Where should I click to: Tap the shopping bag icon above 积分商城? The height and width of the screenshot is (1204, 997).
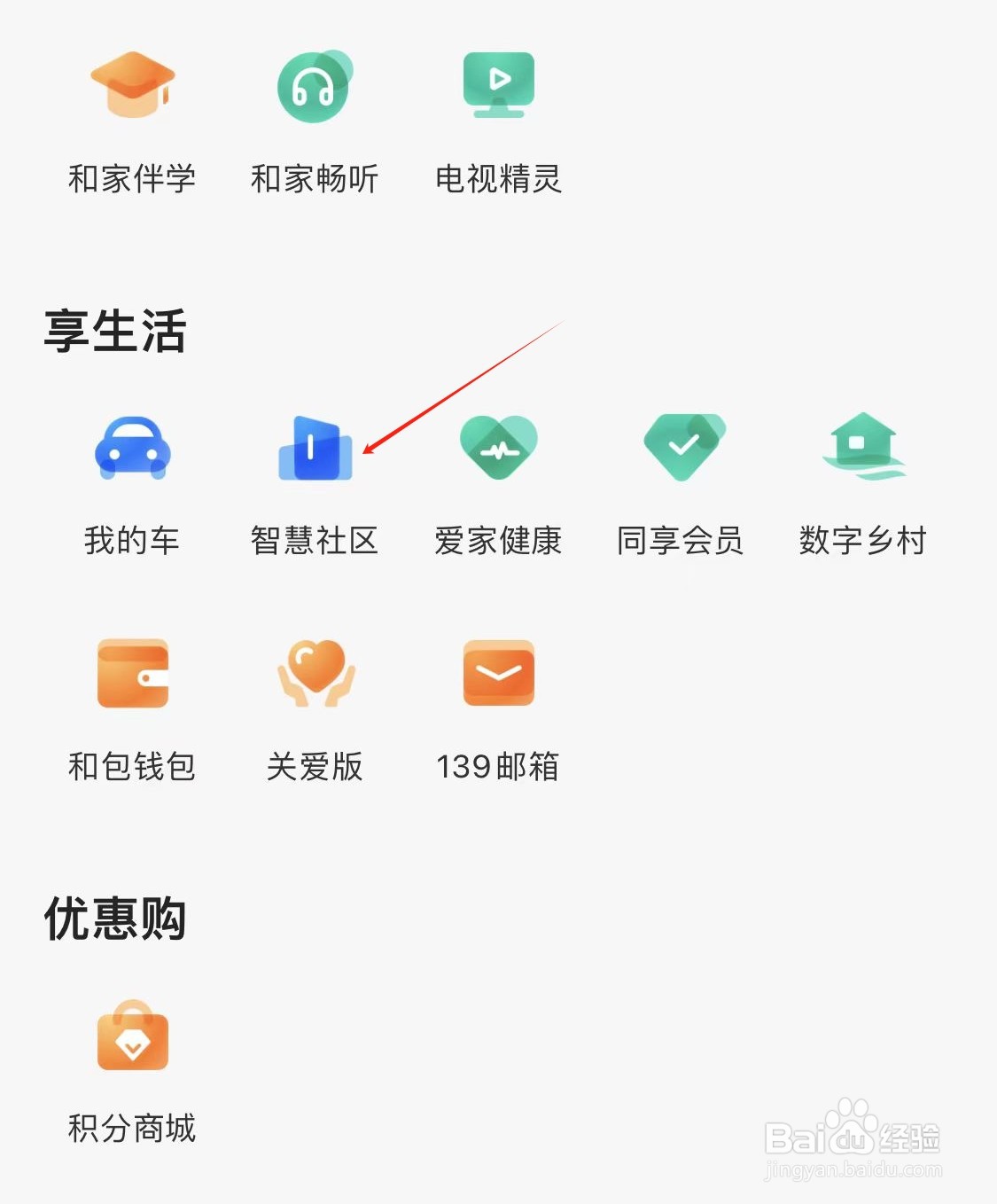coord(133,1039)
